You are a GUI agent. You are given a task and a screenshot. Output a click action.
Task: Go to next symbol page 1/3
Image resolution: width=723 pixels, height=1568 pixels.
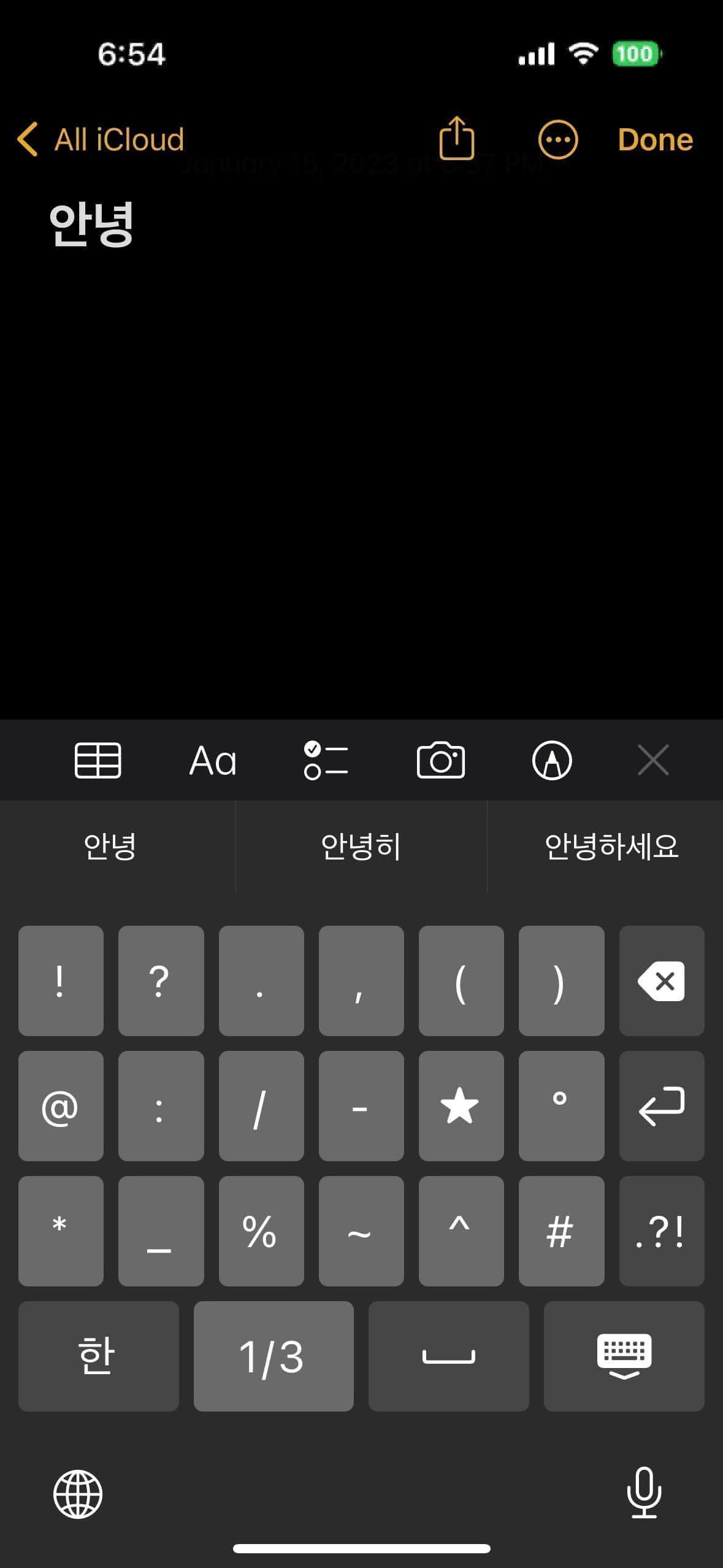pos(273,1356)
